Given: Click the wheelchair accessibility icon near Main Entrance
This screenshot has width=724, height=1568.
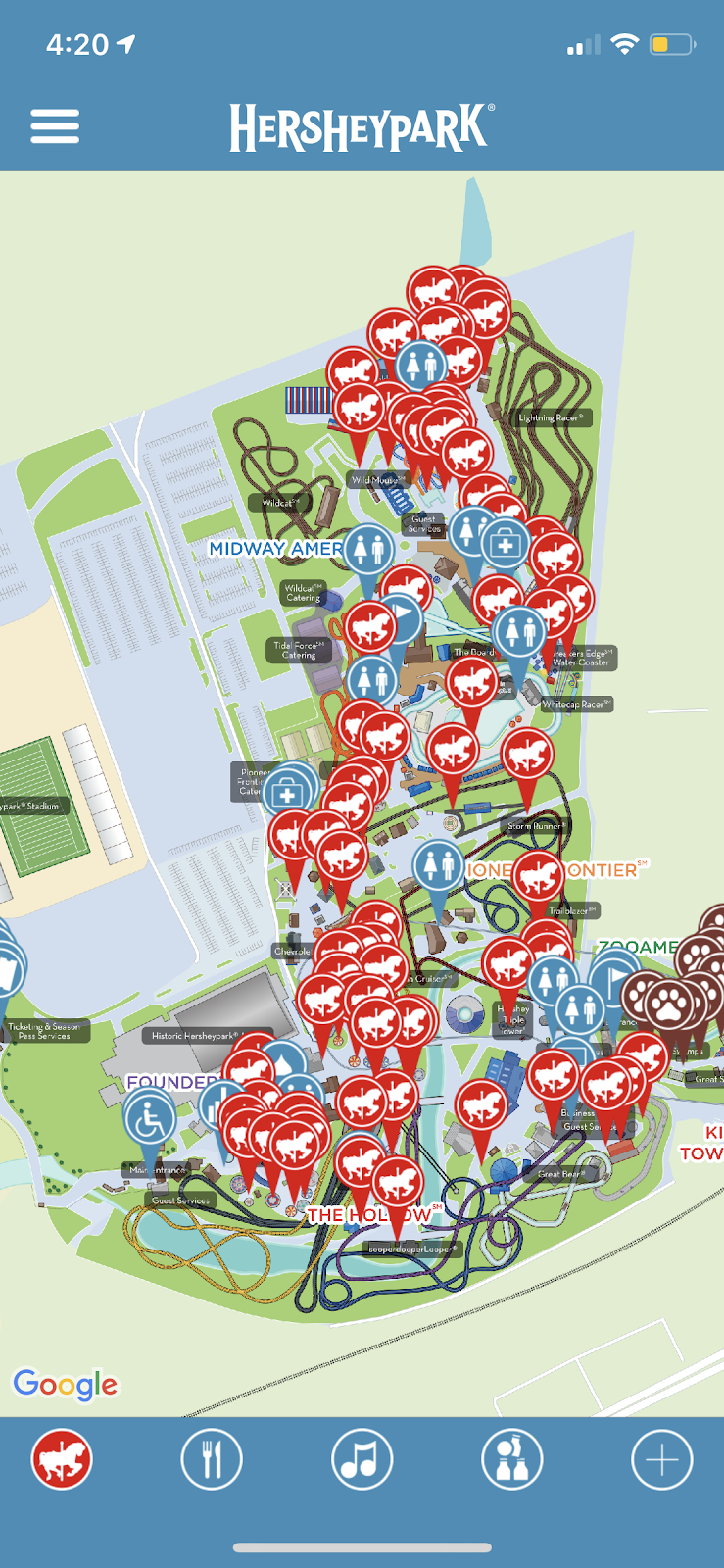Looking at the screenshot, I should click(x=147, y=1116).
